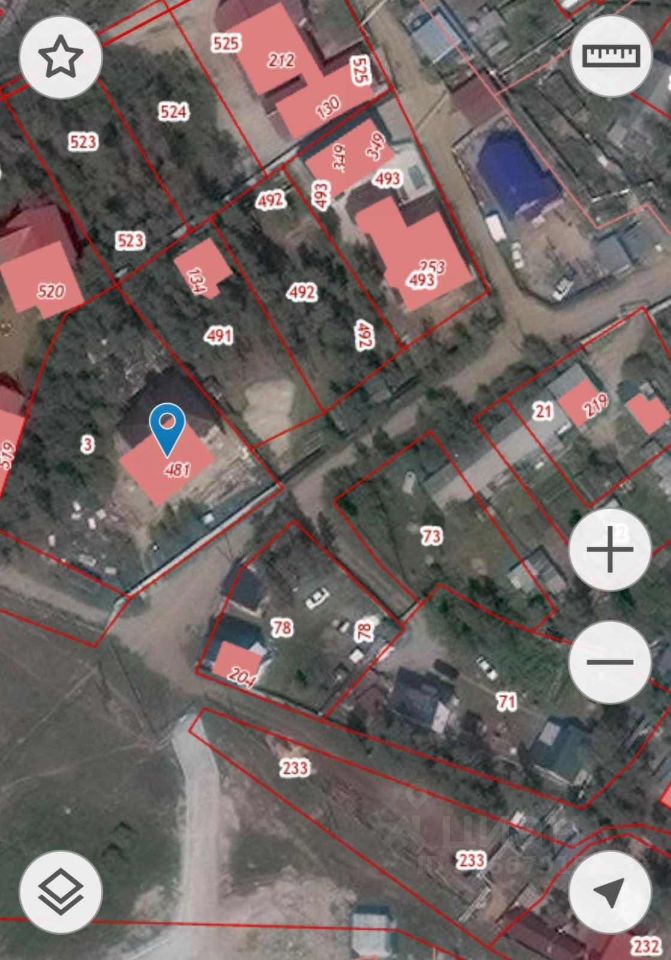This screenshot has height=960, width=671.
Task: Zoom out of the map
Action: click(x=611, y=662)
